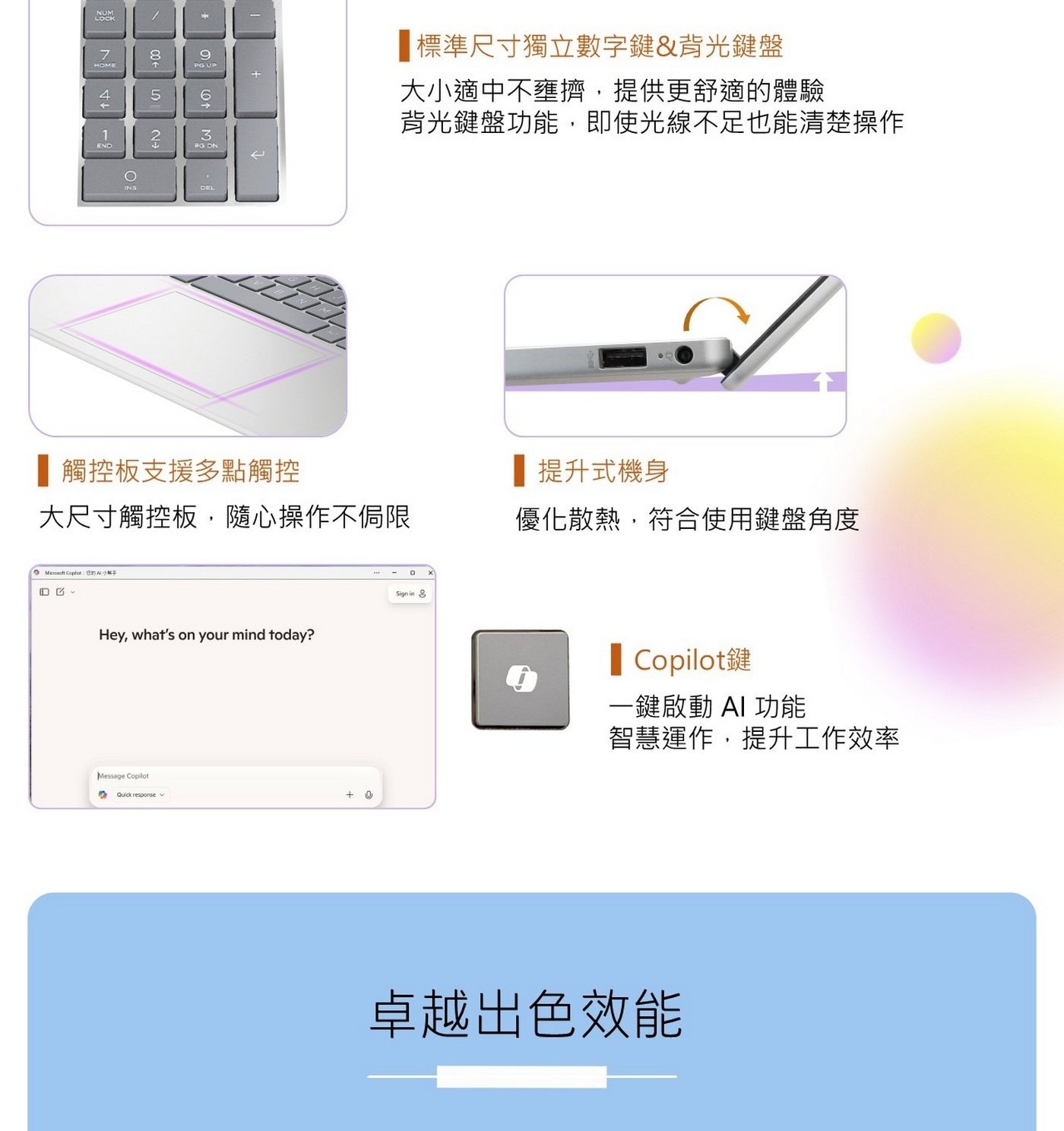Open the ellipsis more options menu
Screen dimensions: 1064x1131
(x=378, y=572)
